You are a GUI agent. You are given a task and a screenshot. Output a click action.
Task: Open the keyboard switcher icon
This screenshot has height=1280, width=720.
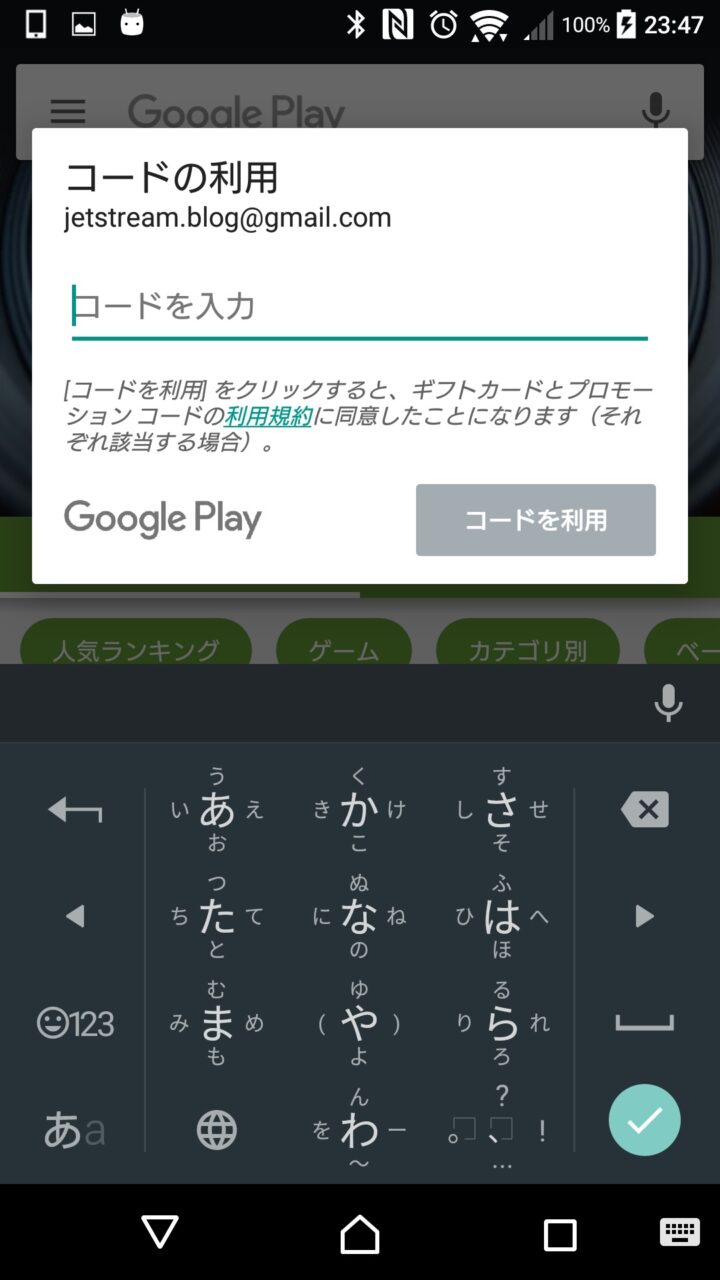680,1234
